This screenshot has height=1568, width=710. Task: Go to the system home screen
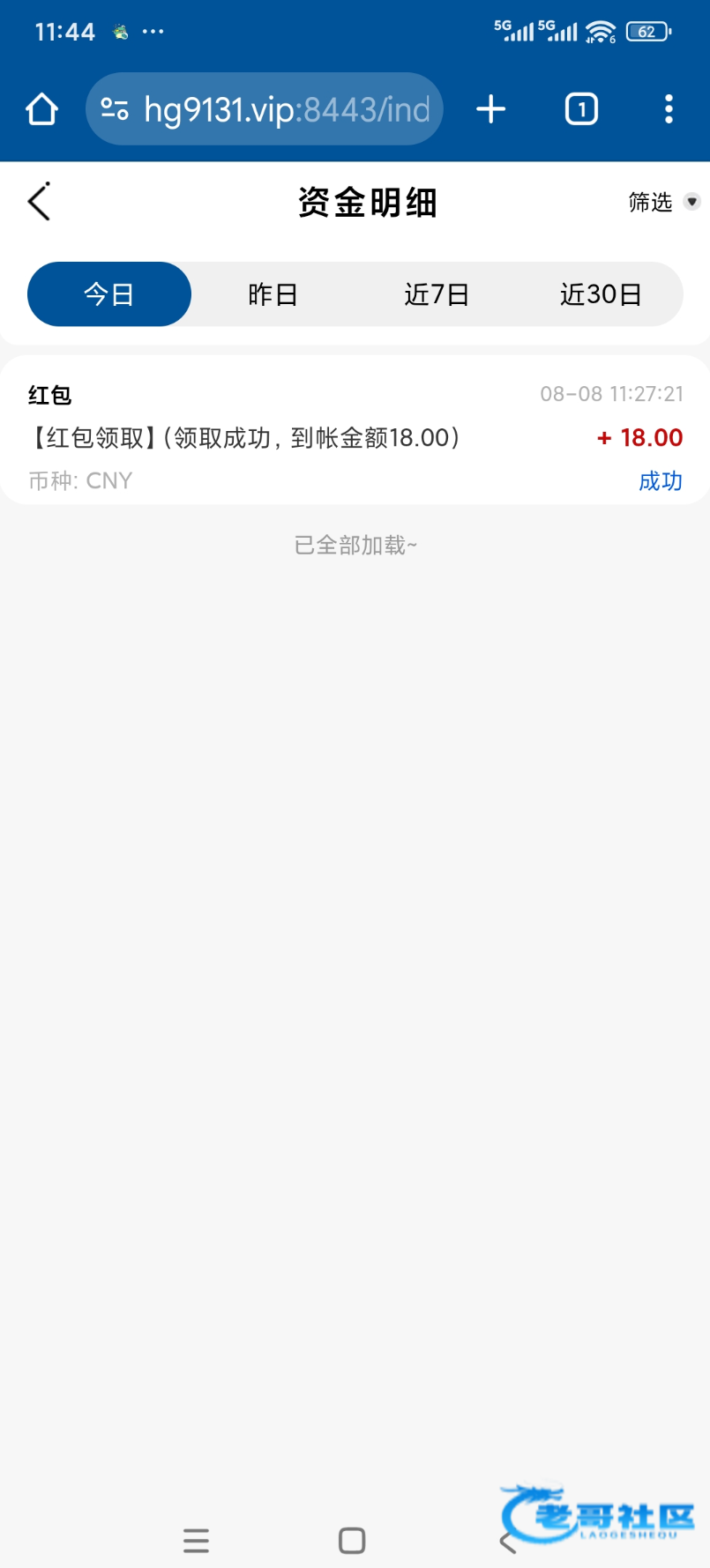click(x=352, y=1540)
